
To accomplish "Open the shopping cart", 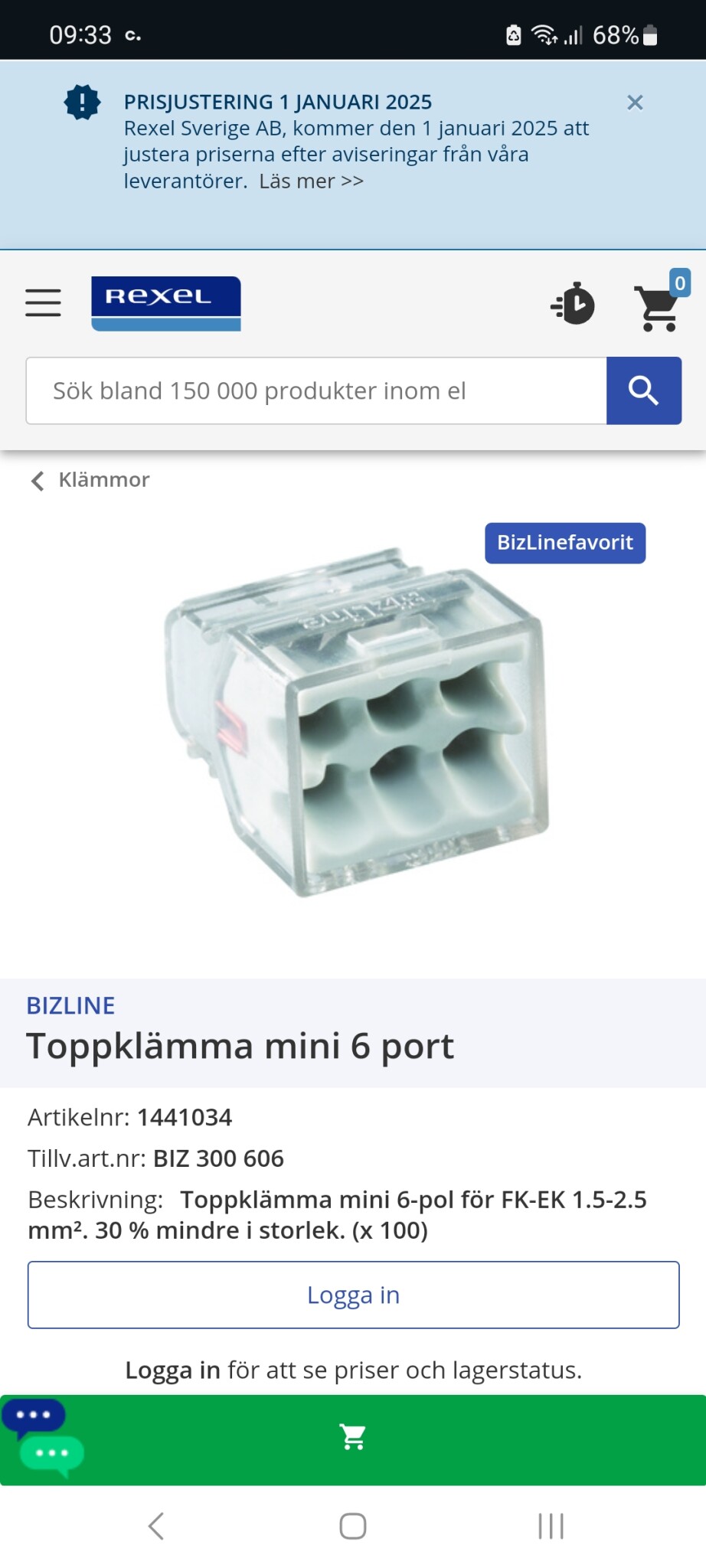I will click(x=659, y=306).
